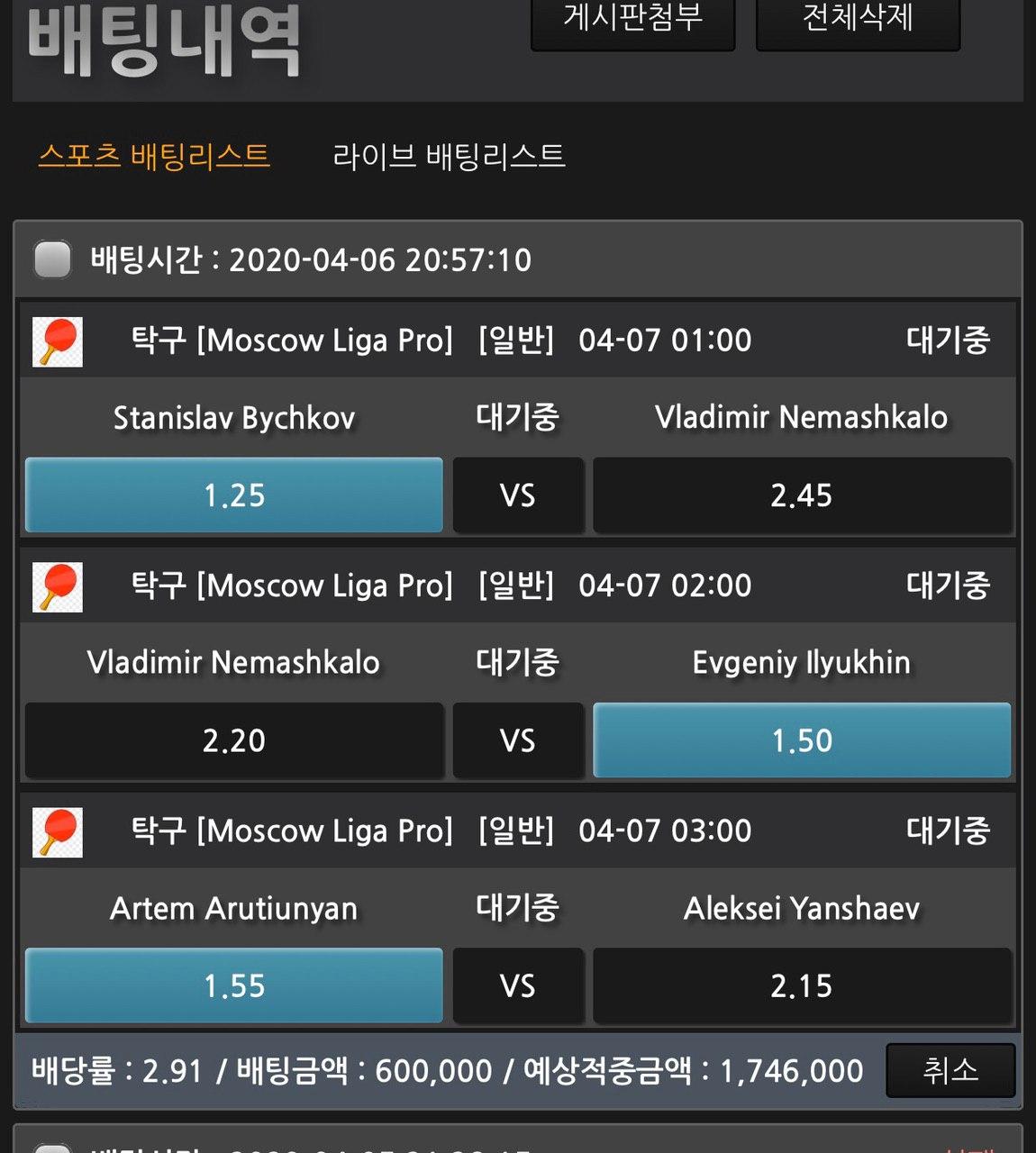Select Vladimir Nemashkalo odds 2.45
Image resolution: width=1036 pixels, height=1153 pixels.
coord(802,495)
